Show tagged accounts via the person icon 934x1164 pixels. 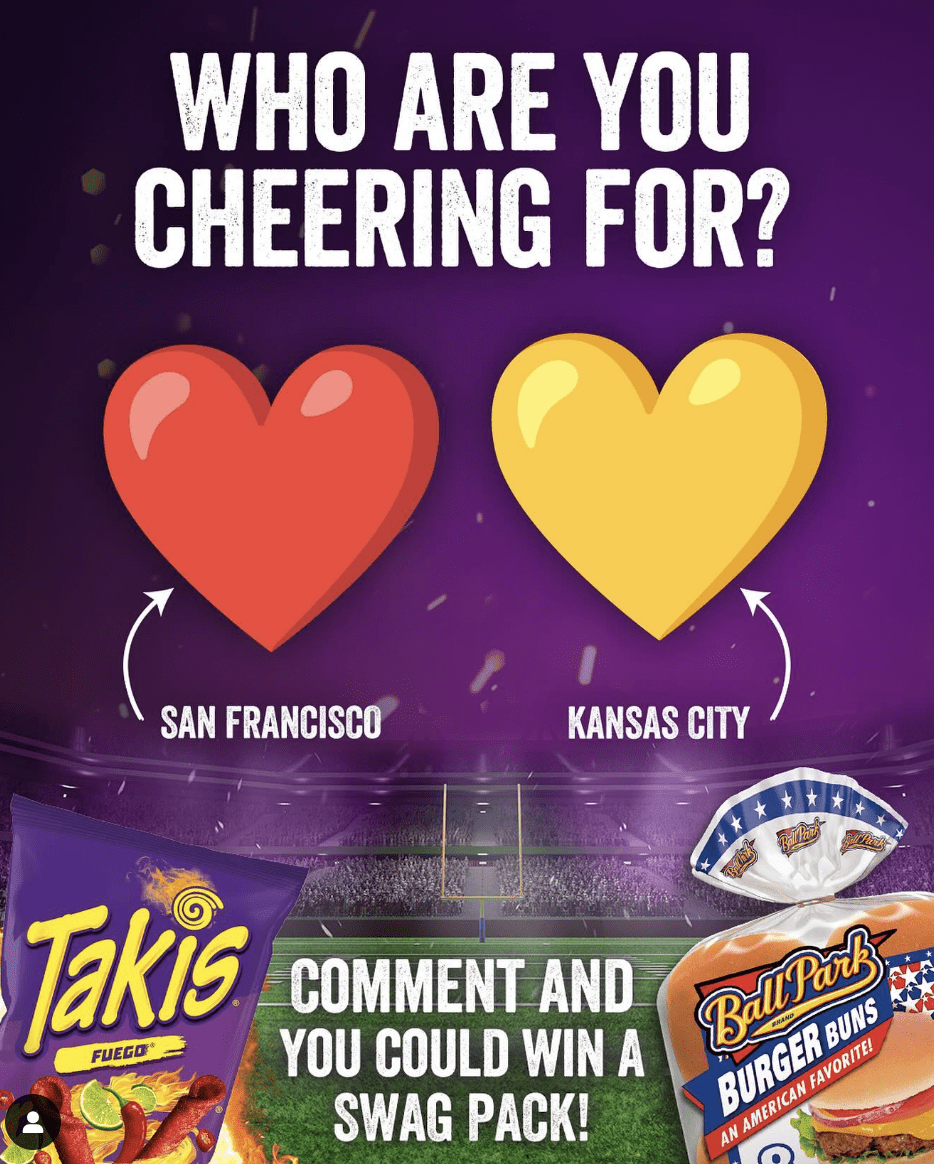[x=33, y=1122]
